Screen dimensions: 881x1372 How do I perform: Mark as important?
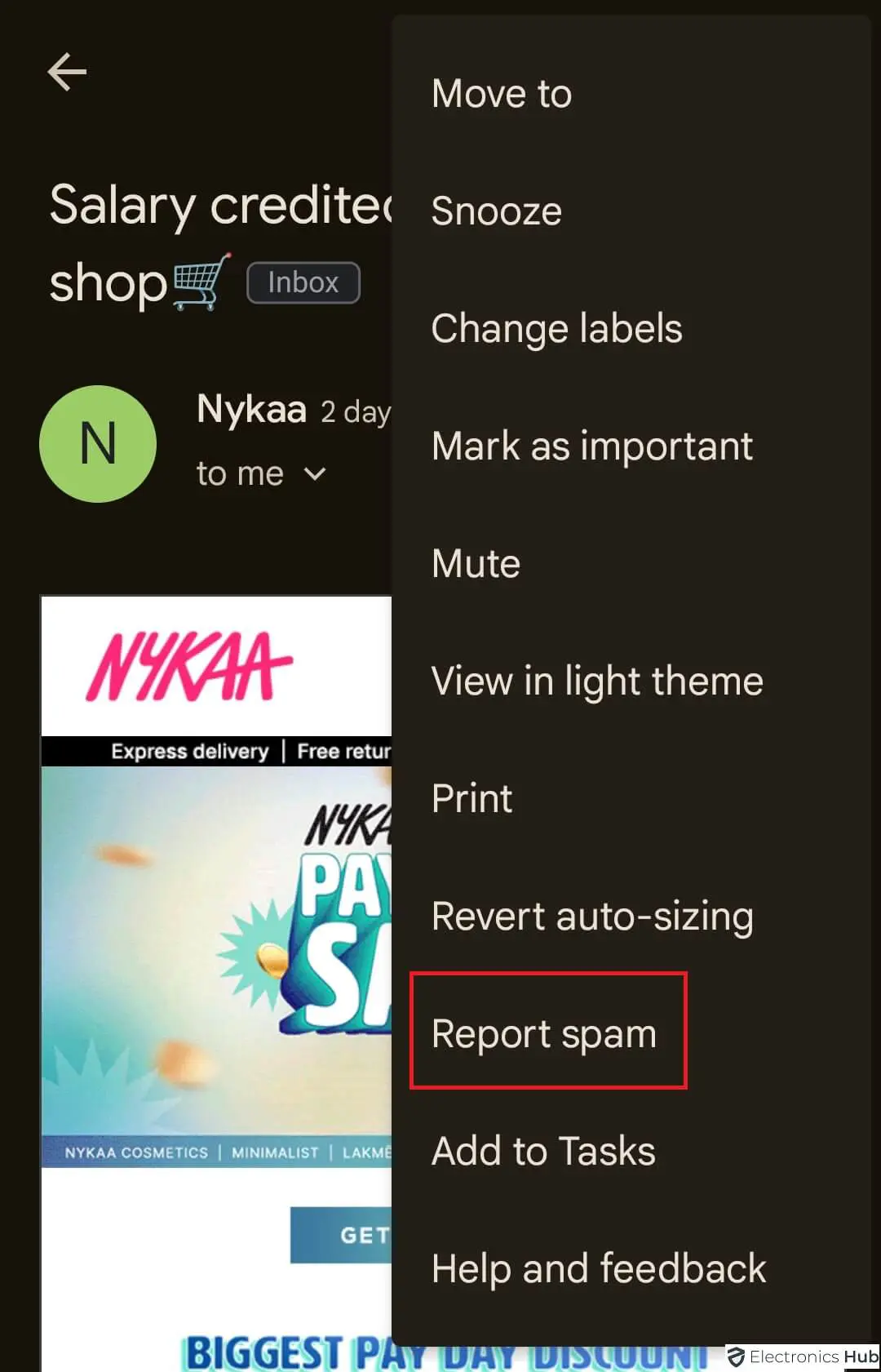tap(592, 446)
